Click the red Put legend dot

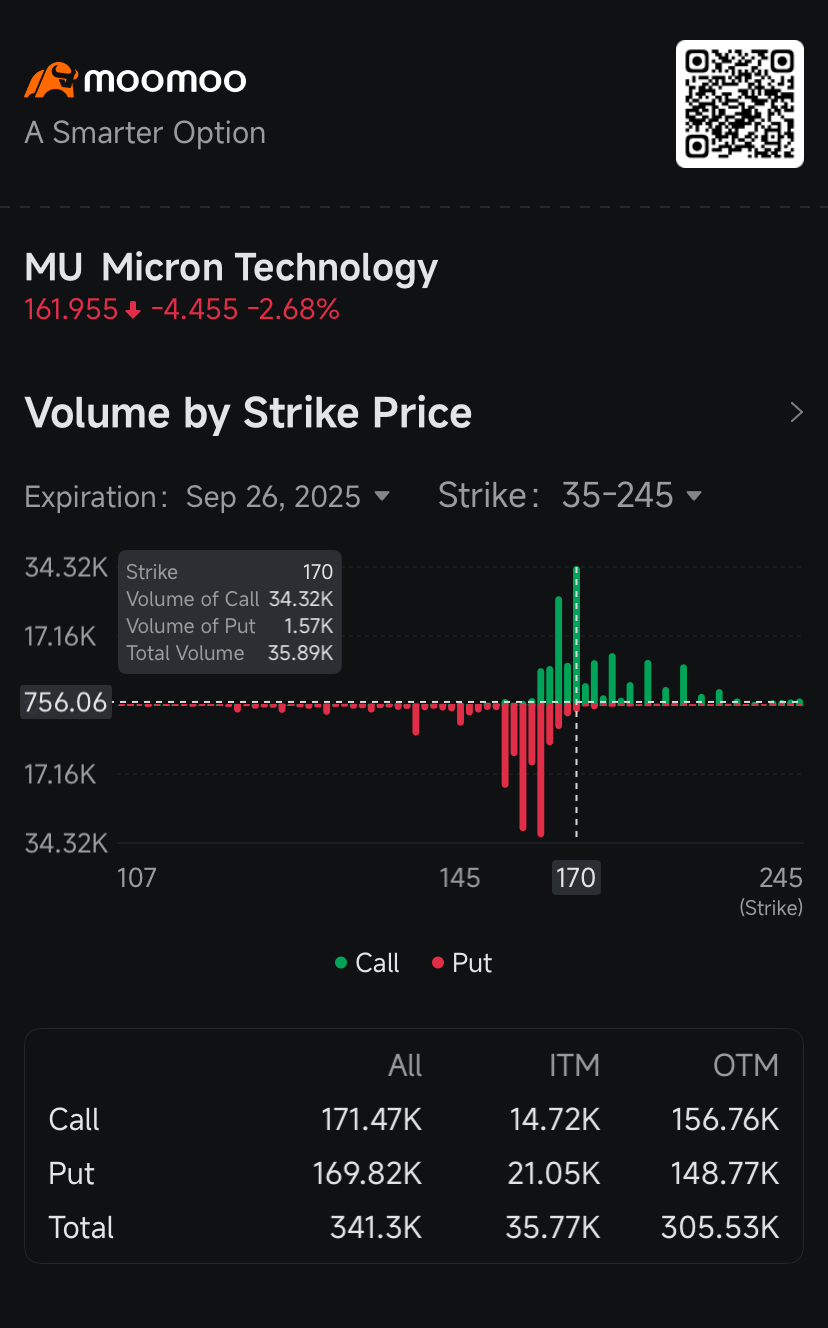point(440,962)
